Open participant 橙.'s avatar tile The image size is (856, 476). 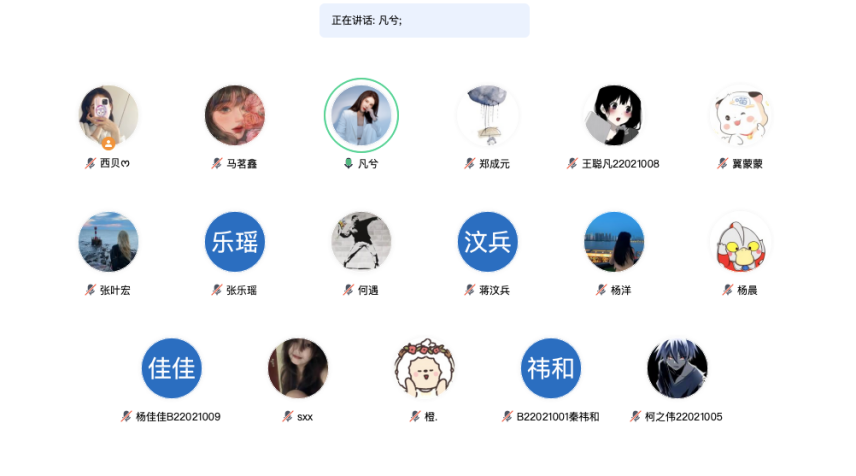coord(424,368)
